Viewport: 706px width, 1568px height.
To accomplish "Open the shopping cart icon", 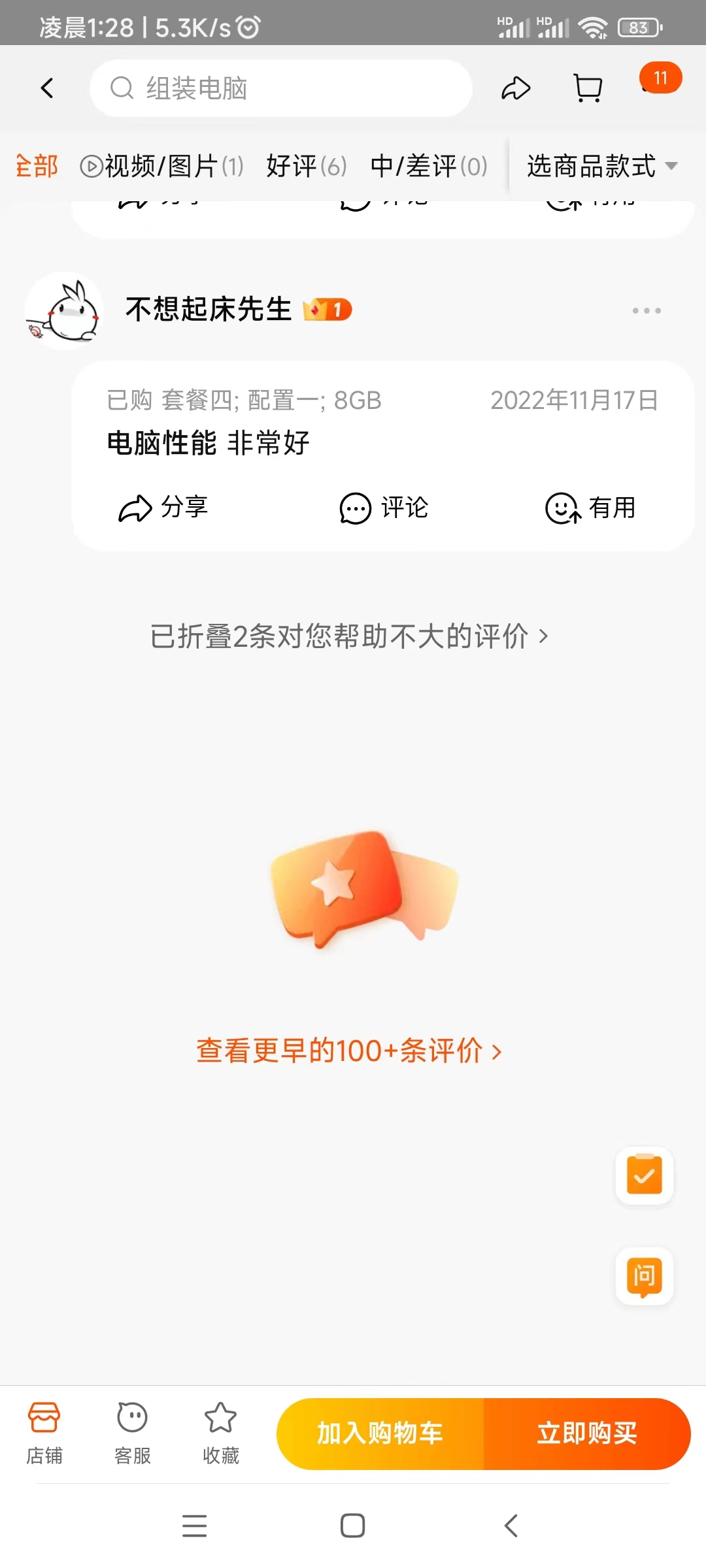I will [588, 88].
